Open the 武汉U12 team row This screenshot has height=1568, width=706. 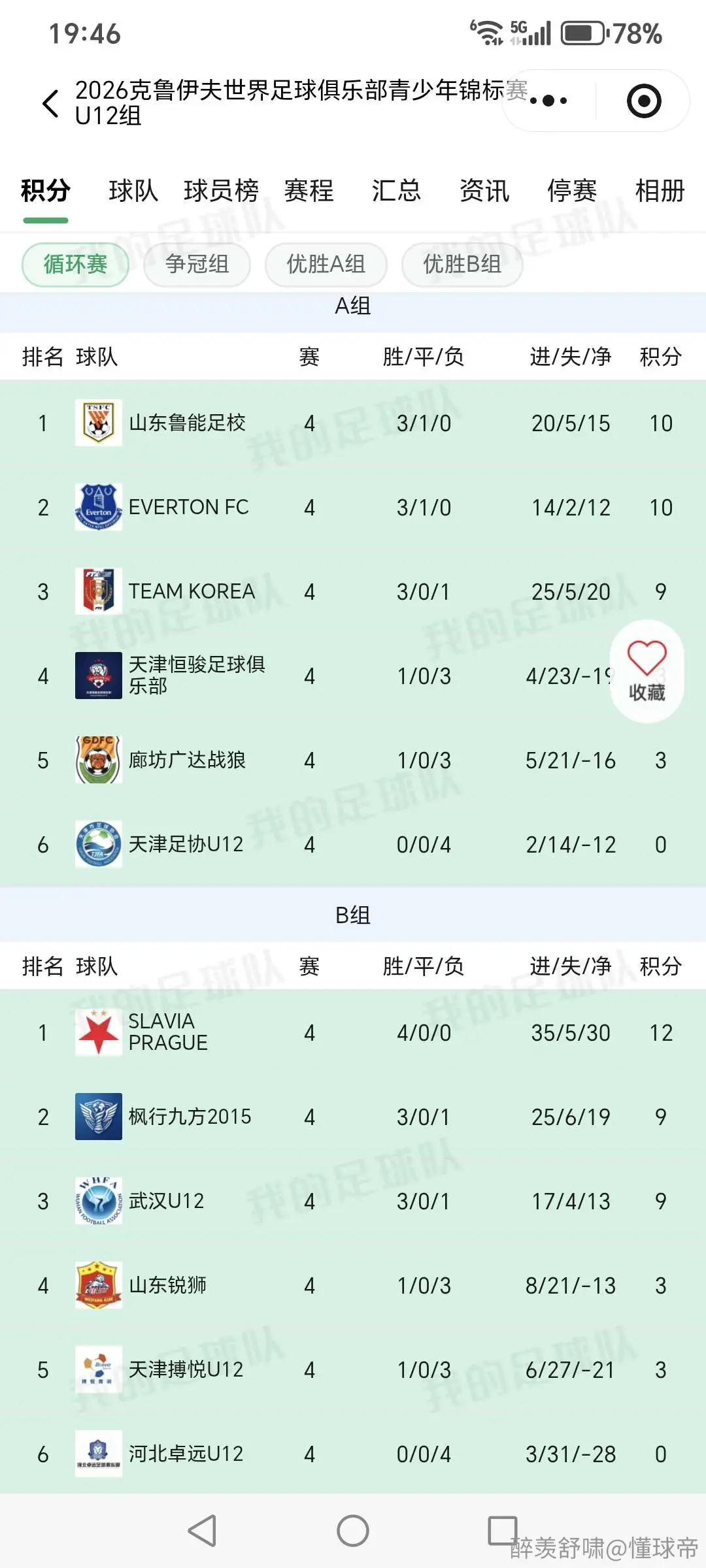coord(353,1201)
